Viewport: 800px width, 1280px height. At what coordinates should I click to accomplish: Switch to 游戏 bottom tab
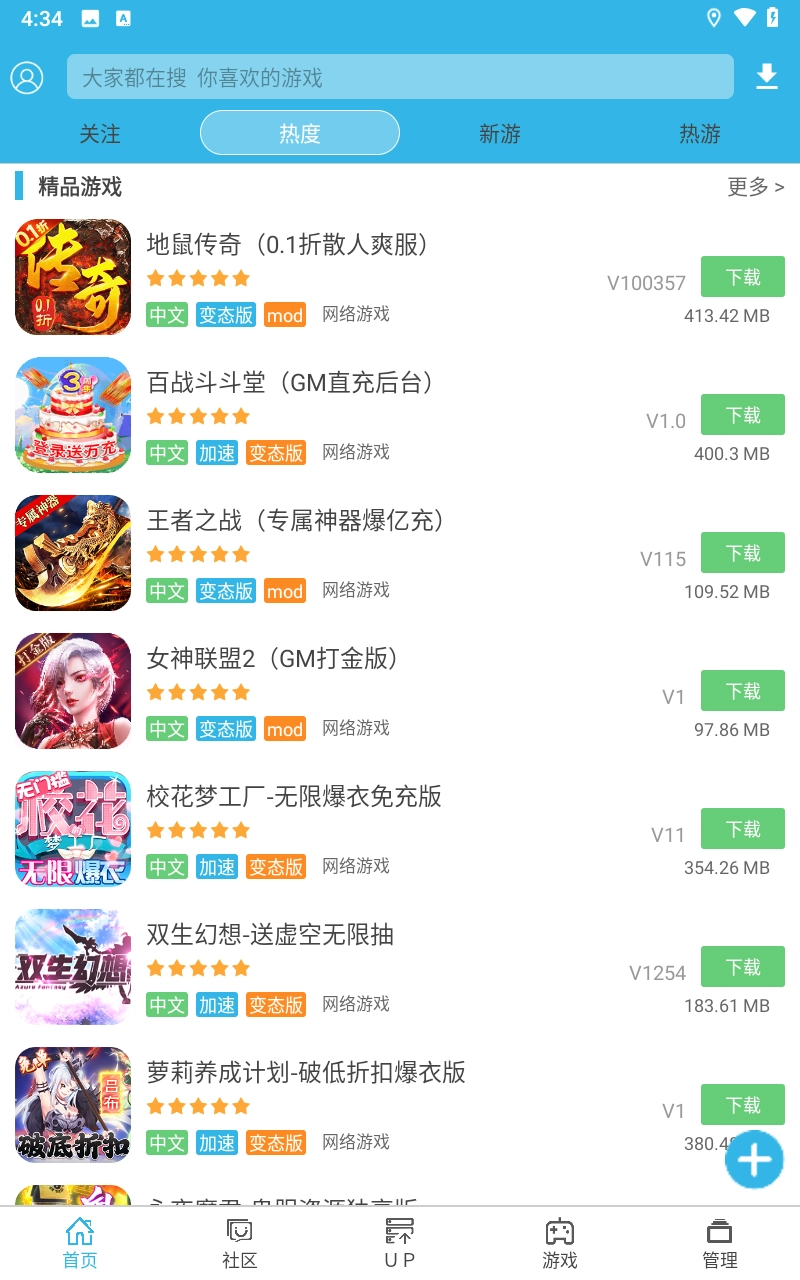560,1243
